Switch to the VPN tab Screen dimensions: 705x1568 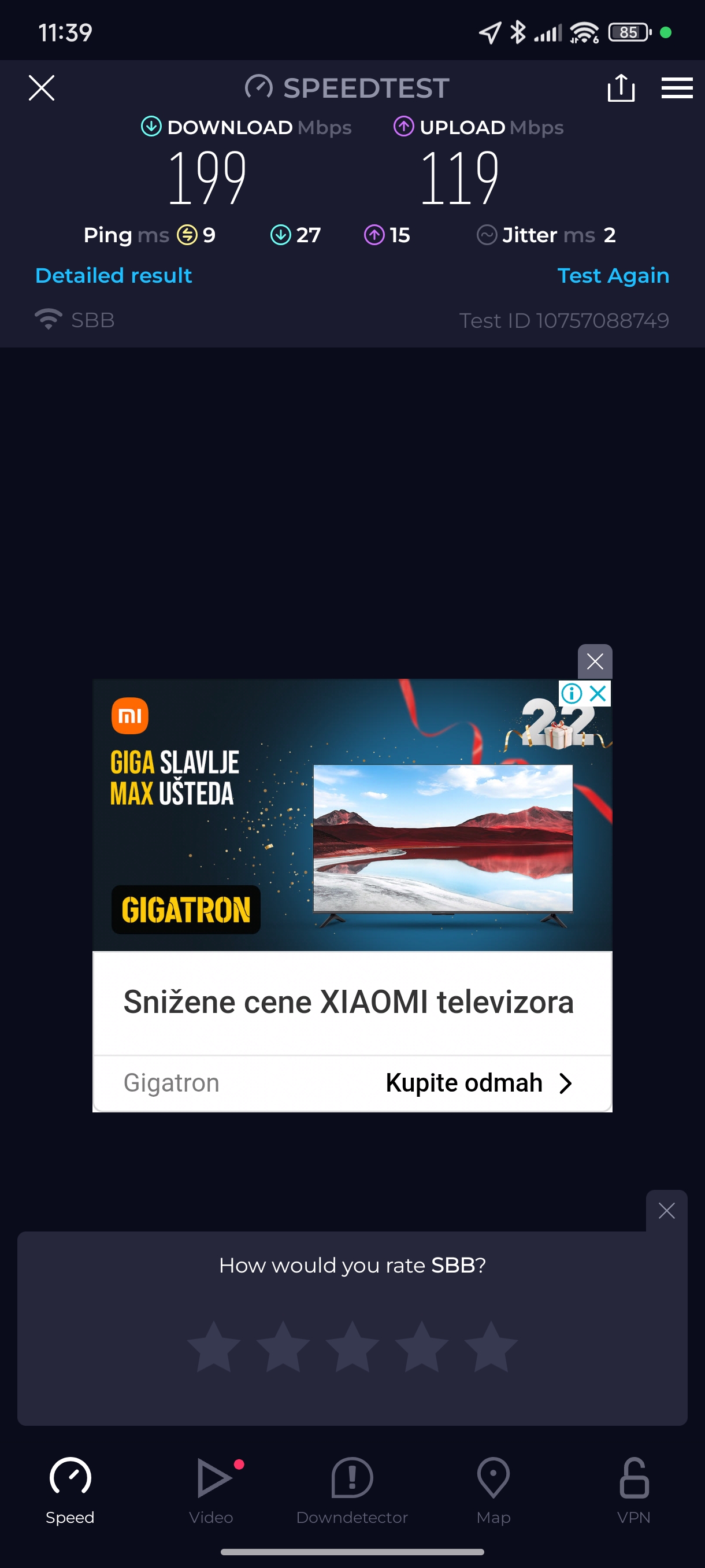pyautogui.click(x=634, y=1490)
